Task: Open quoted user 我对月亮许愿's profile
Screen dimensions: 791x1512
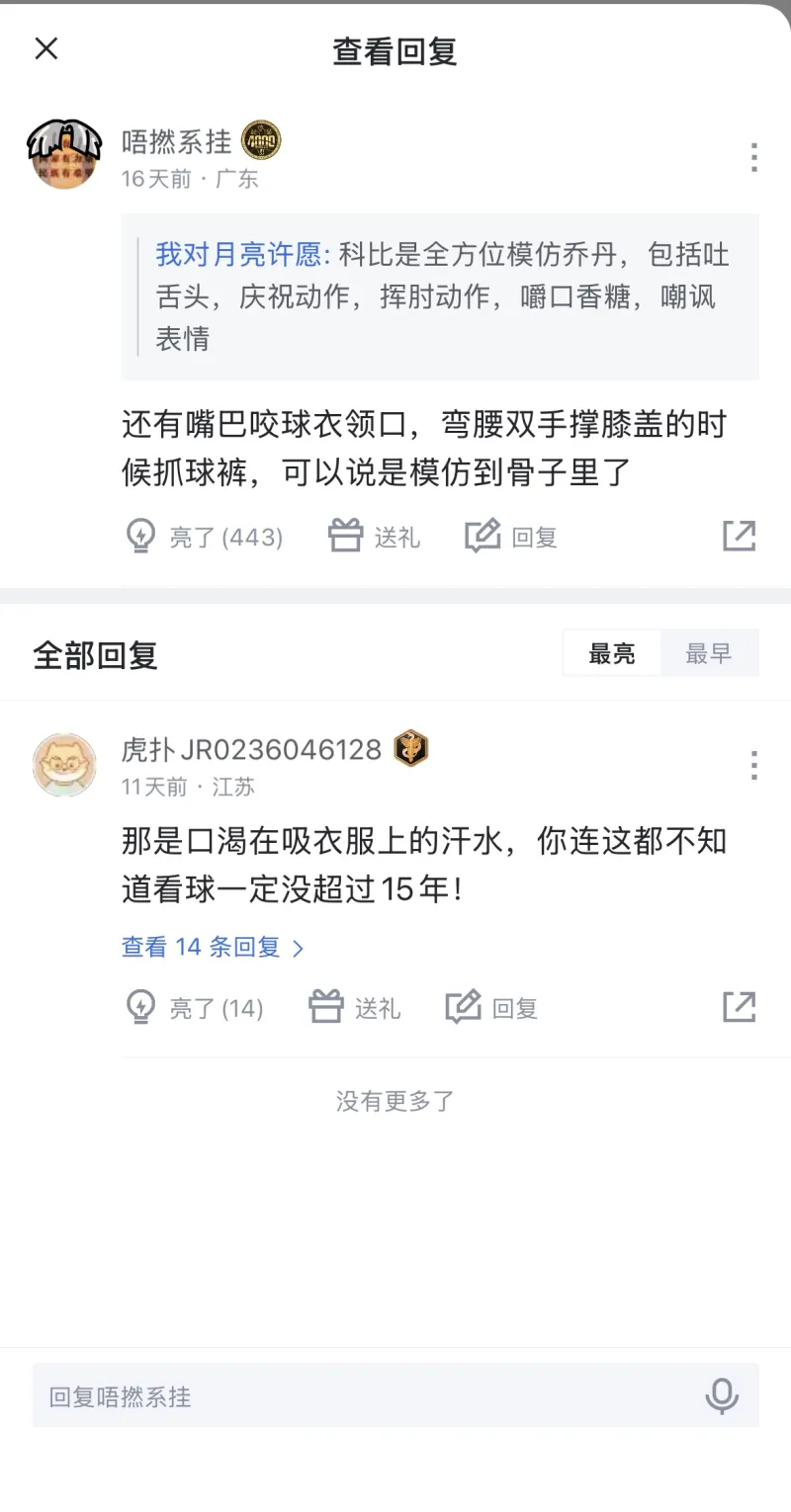Action: (239, 255)
